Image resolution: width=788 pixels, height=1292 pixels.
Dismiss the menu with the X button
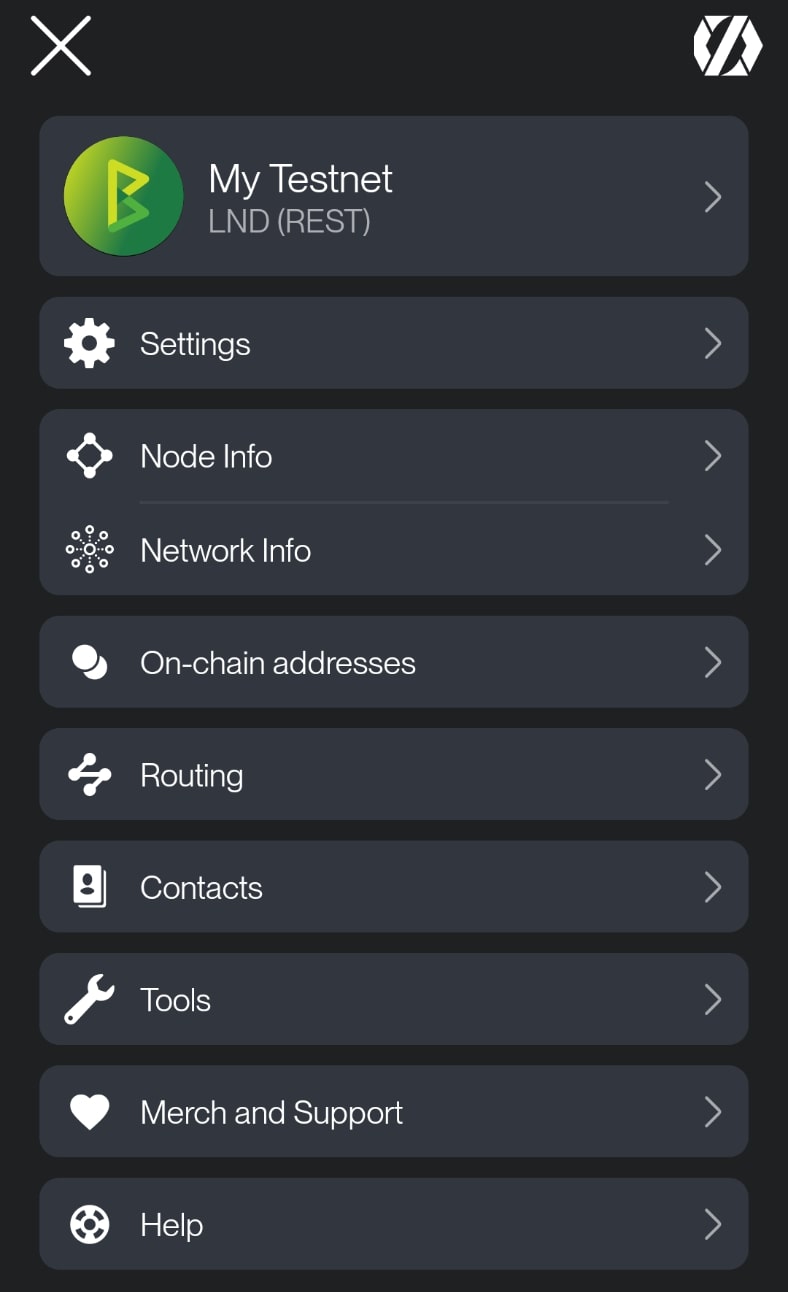pyautogui.click(x=60, y=46)
